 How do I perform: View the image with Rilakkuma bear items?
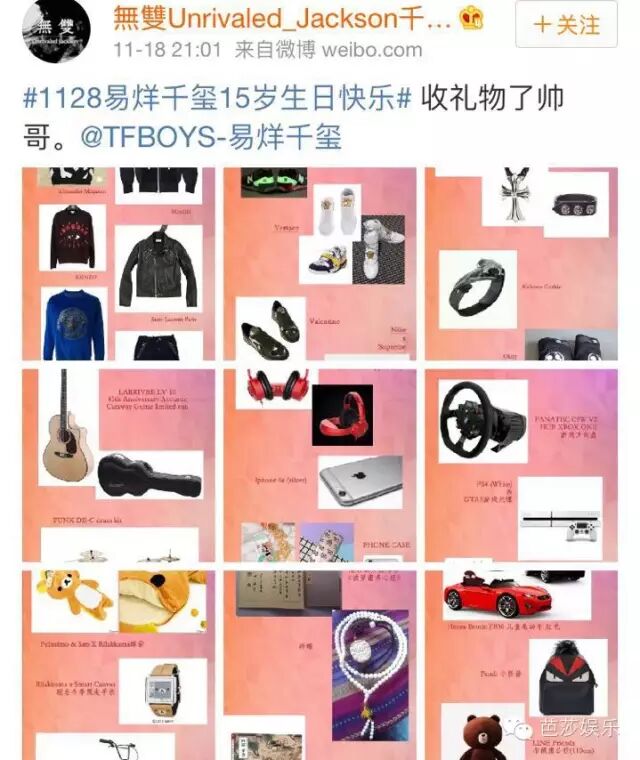point(118,665)
